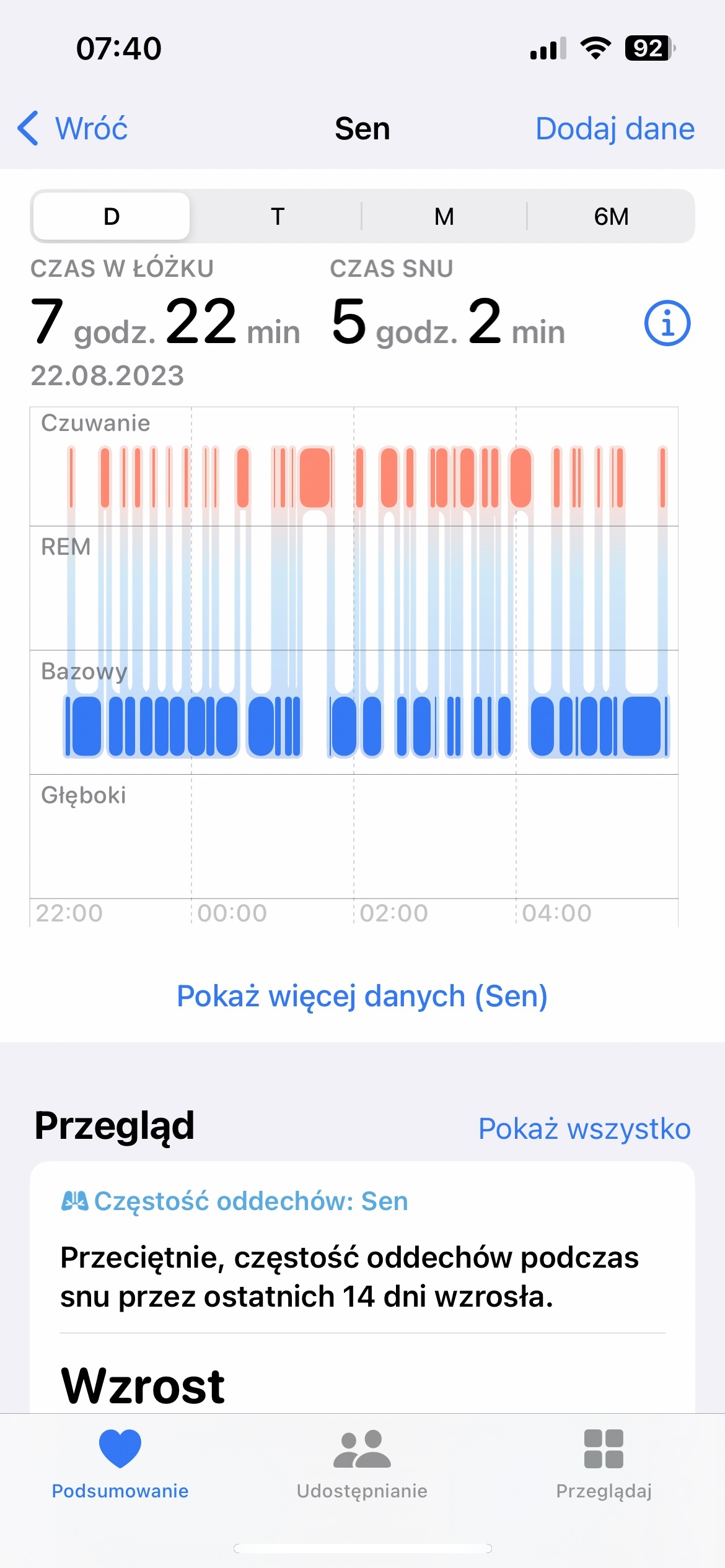This screenshot has width=725, height=1568.
Task: Open the sleep info icon
Action: [667, 323]
